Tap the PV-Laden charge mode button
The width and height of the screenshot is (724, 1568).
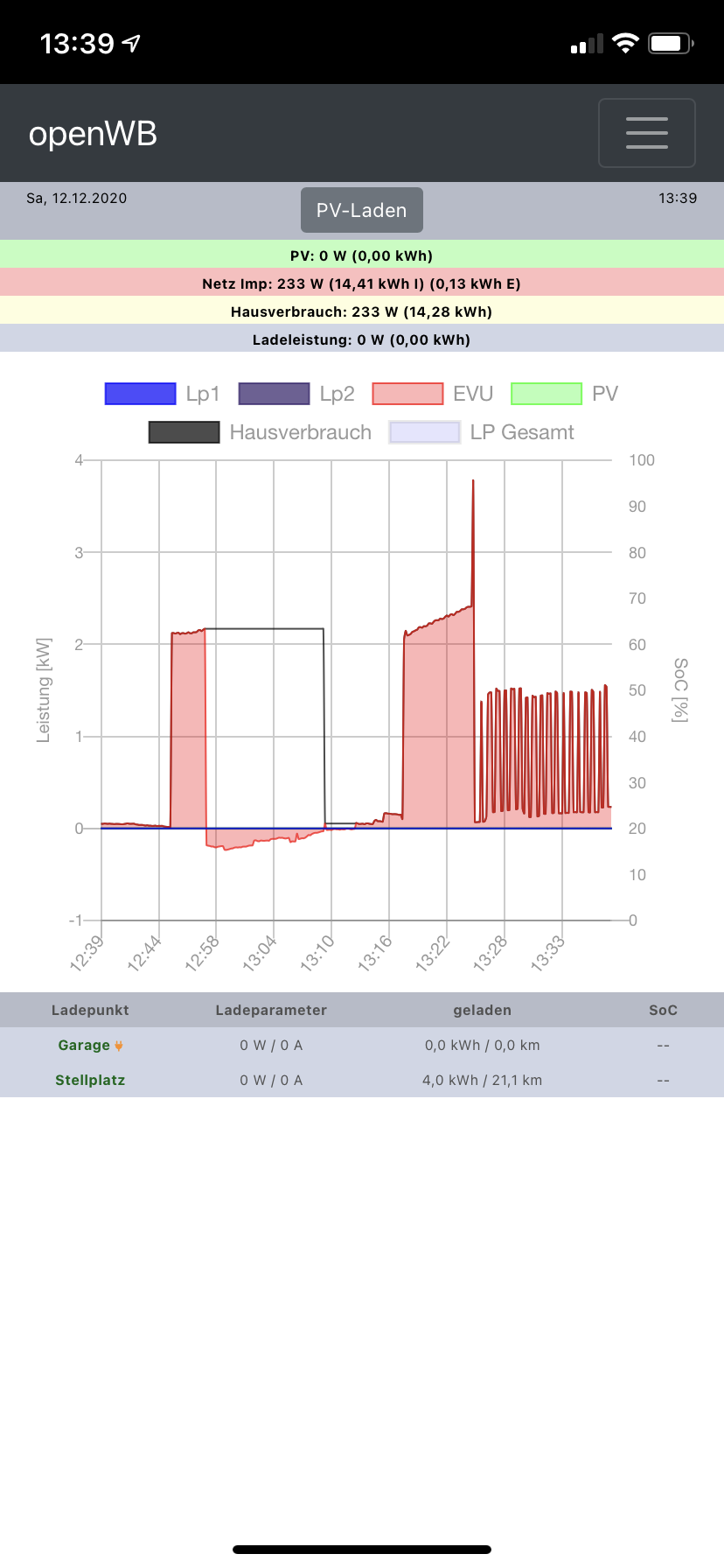[361, 210]
